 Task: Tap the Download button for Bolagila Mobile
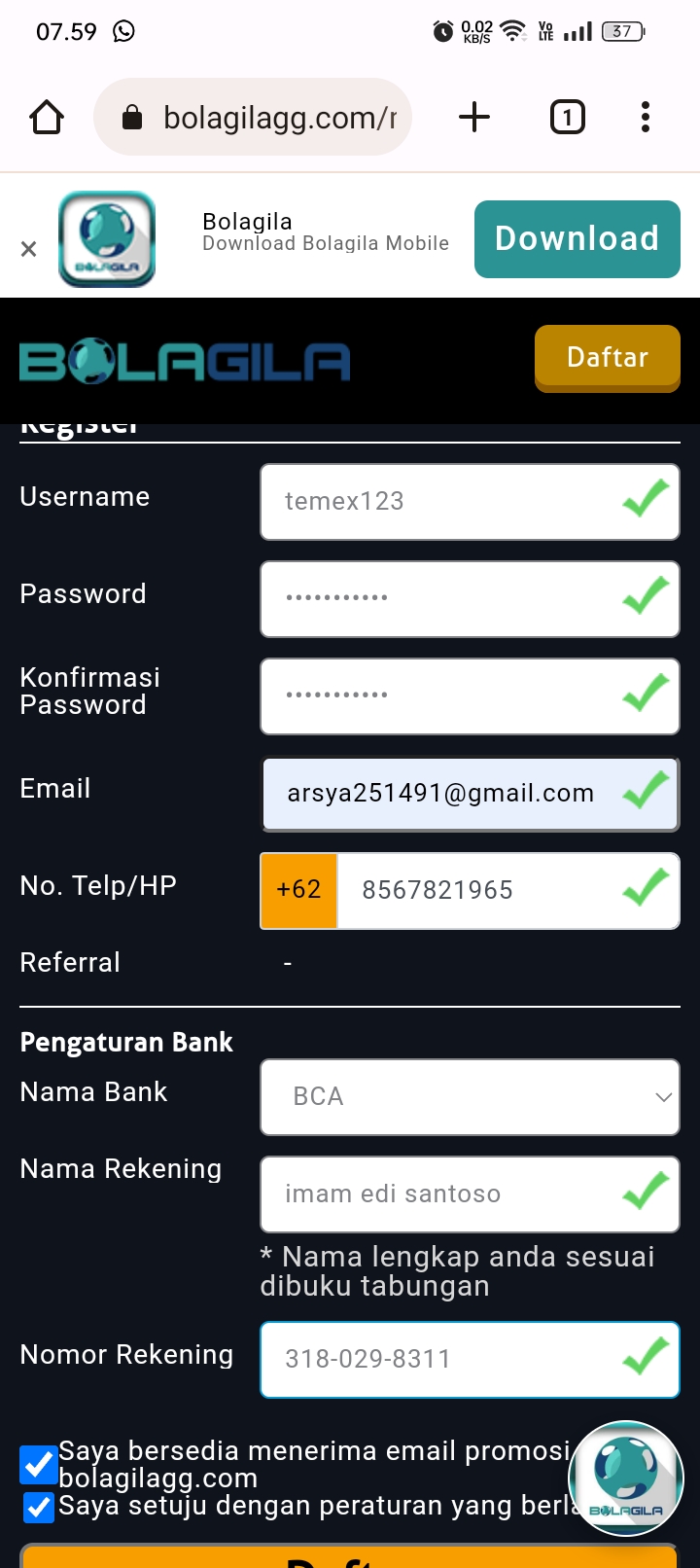[577, 239]
